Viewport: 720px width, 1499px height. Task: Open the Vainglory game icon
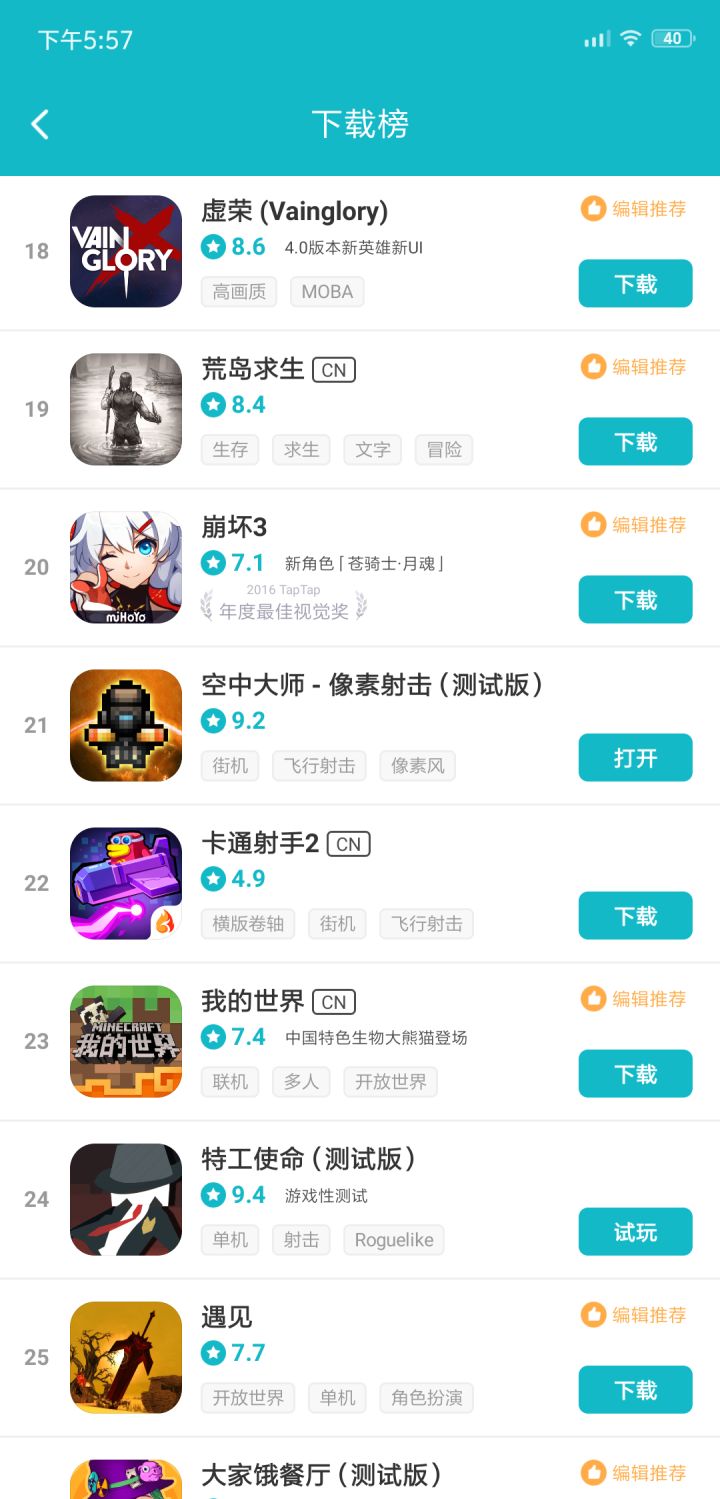click(x=125, y=251)
